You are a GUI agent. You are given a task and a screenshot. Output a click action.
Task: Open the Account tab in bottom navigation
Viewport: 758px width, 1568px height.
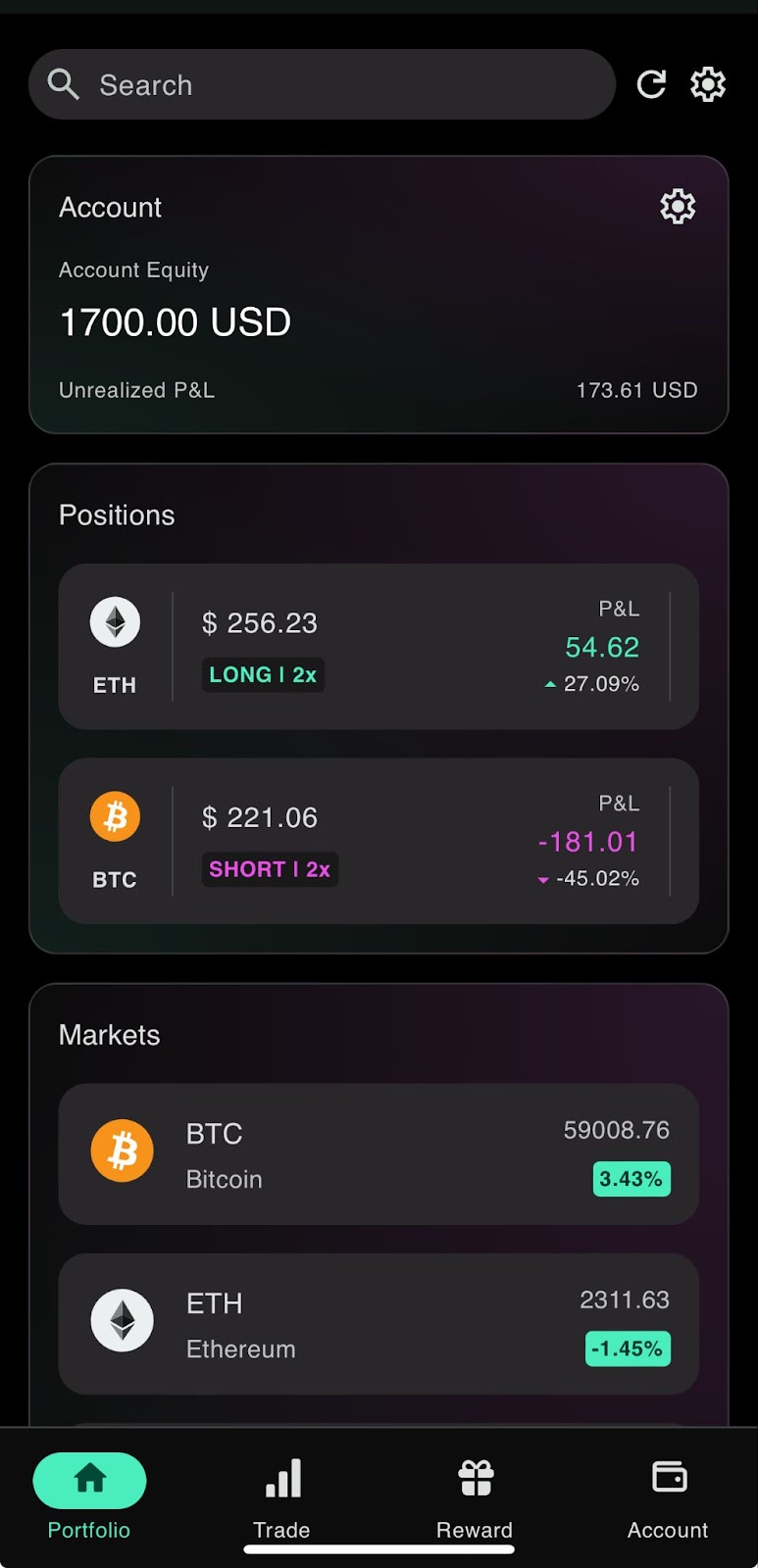[x=668, y=1497]
